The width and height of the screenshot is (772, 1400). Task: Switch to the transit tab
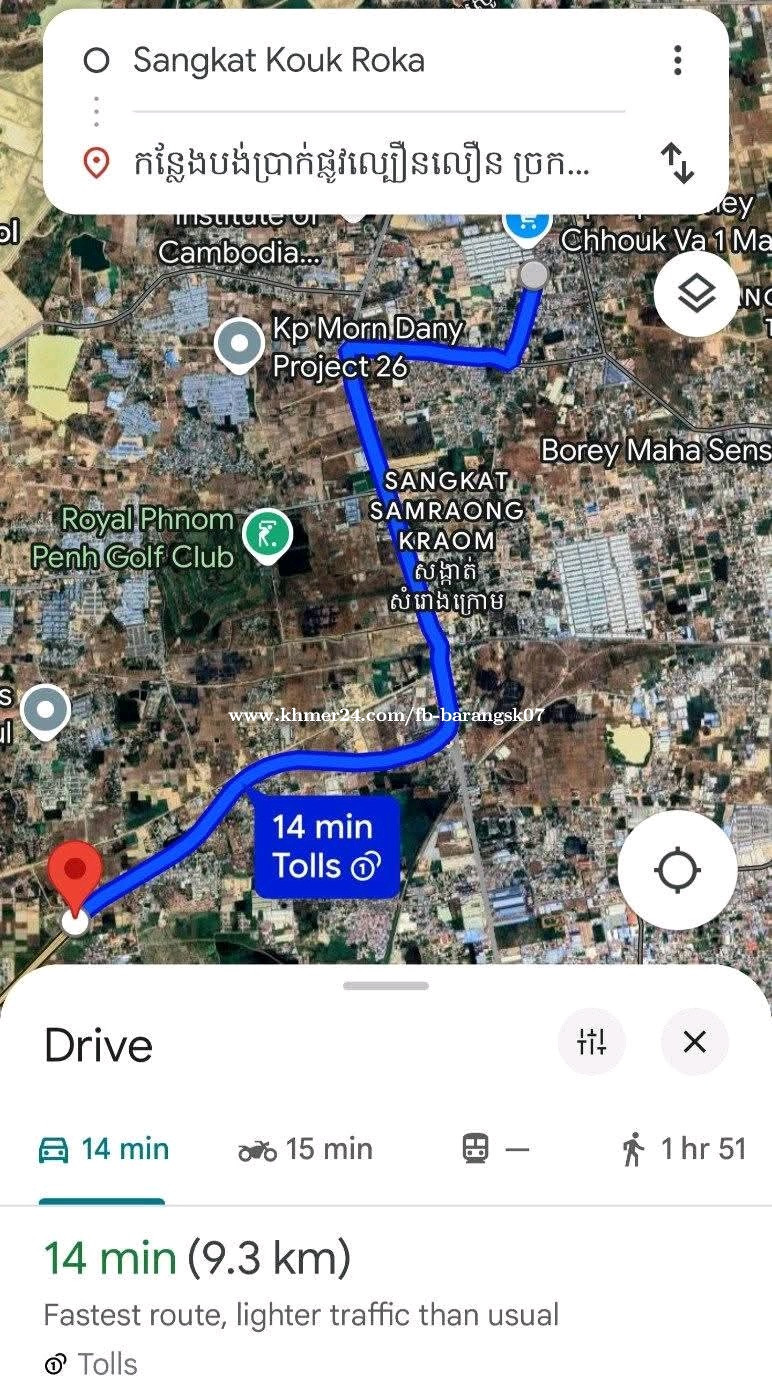pos(495,1149)
